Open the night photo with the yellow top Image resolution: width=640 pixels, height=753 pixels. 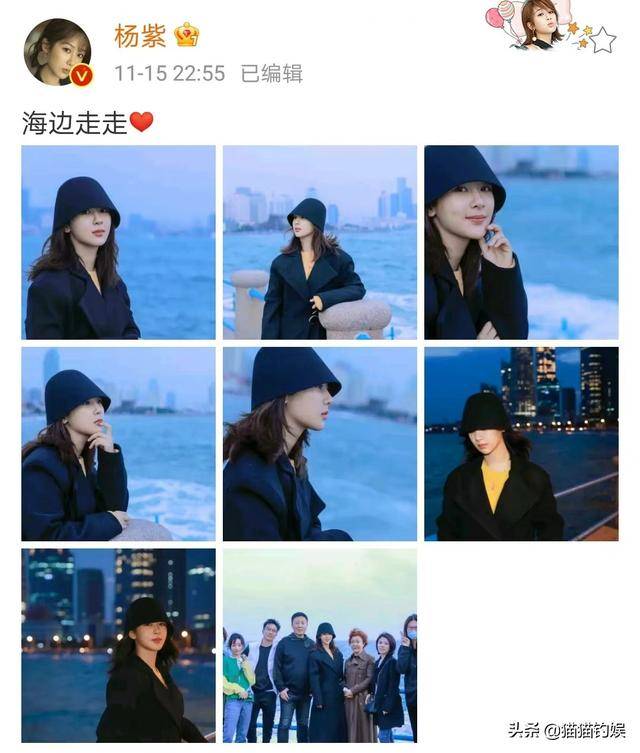tap(520, 443)
